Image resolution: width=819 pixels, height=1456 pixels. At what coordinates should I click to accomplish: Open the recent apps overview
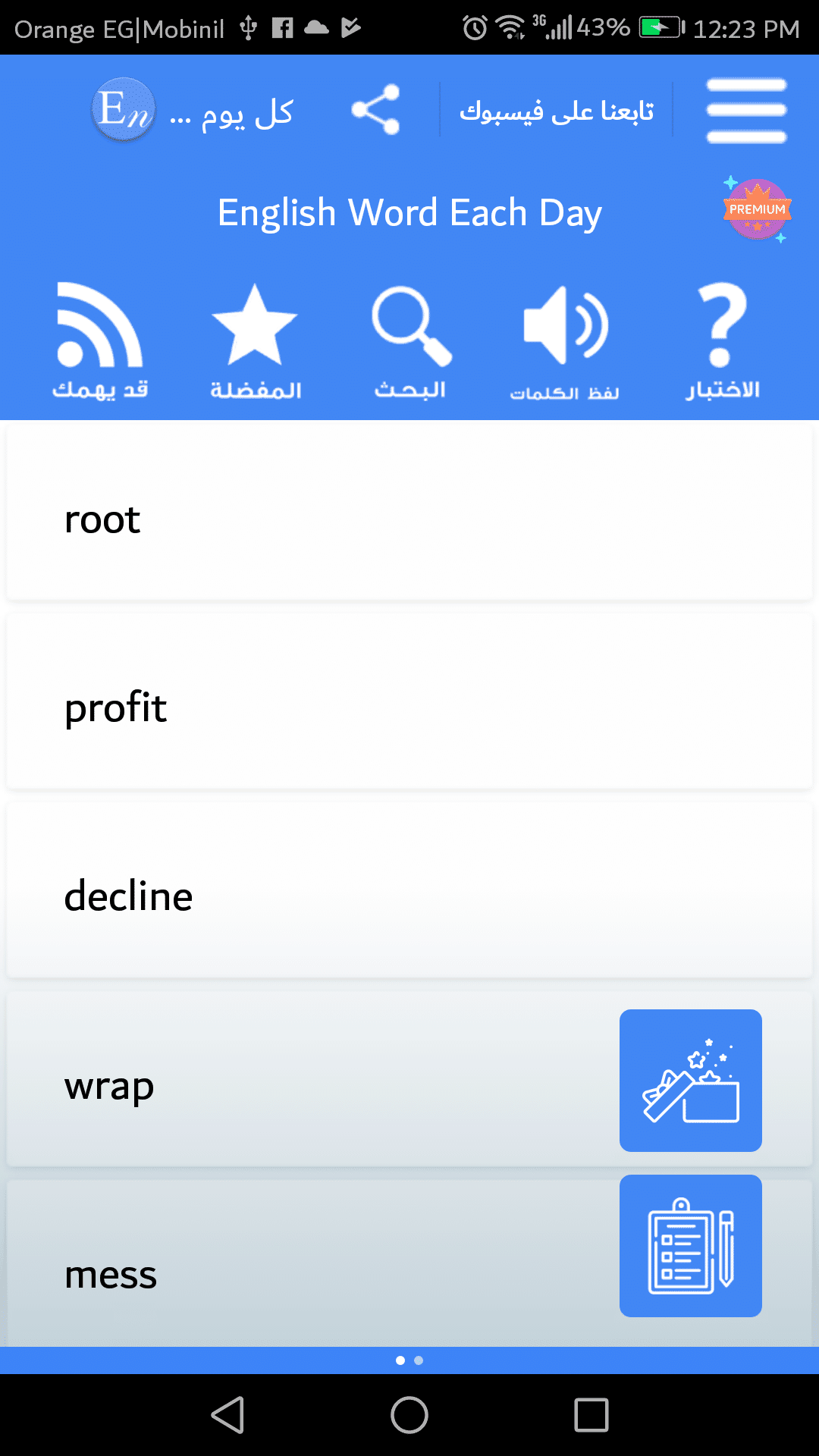591,1415
